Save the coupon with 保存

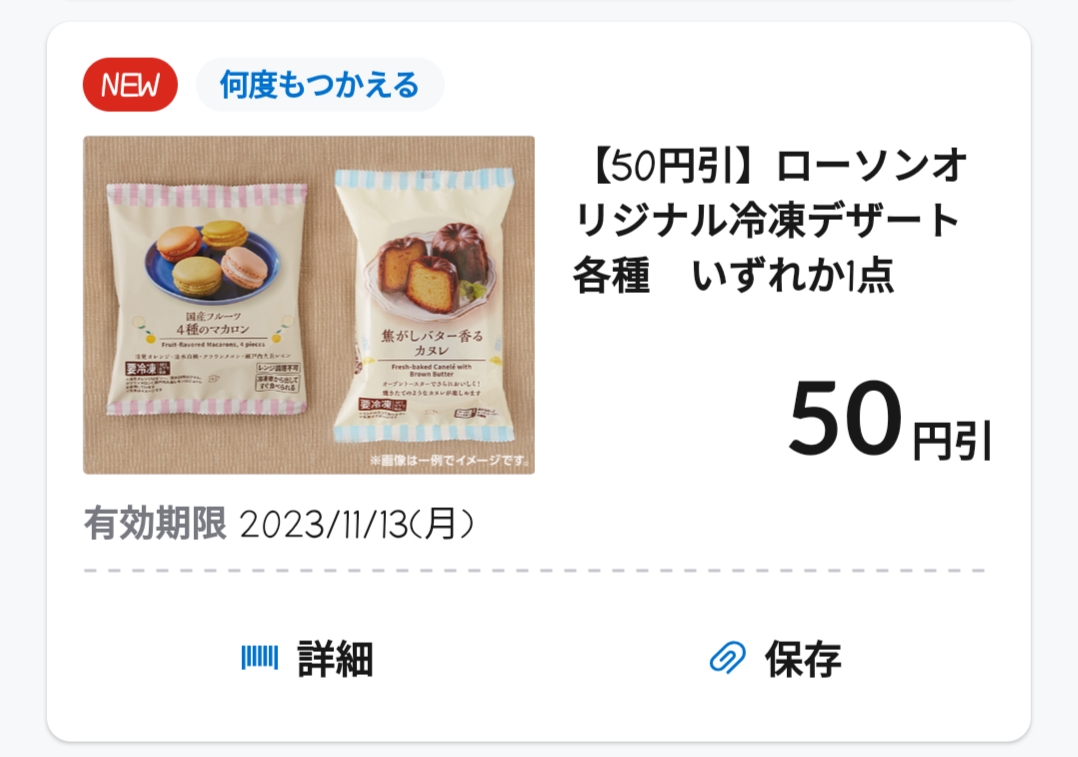click(x=776, y=659)
